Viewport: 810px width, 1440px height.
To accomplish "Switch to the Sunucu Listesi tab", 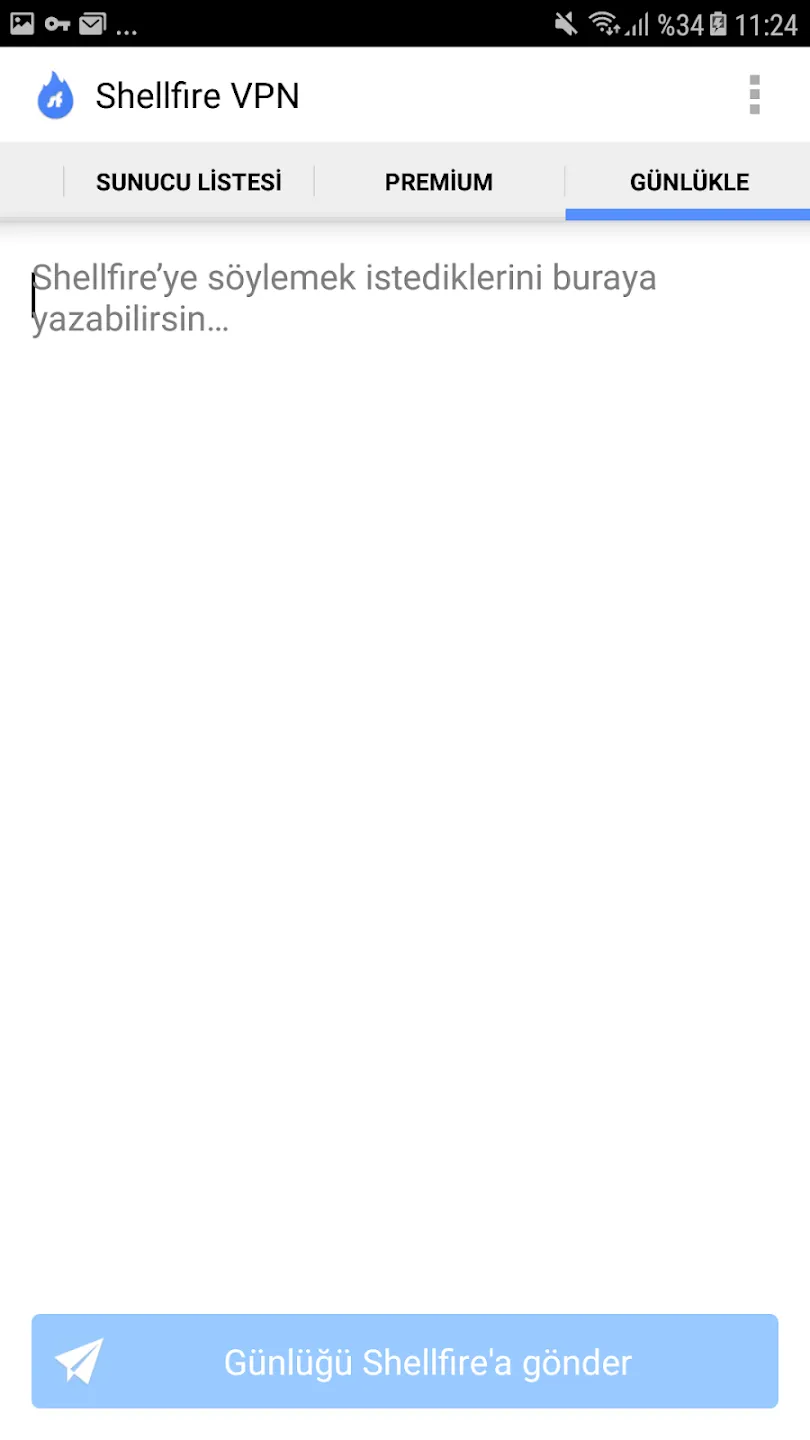I will pos(189,182).
